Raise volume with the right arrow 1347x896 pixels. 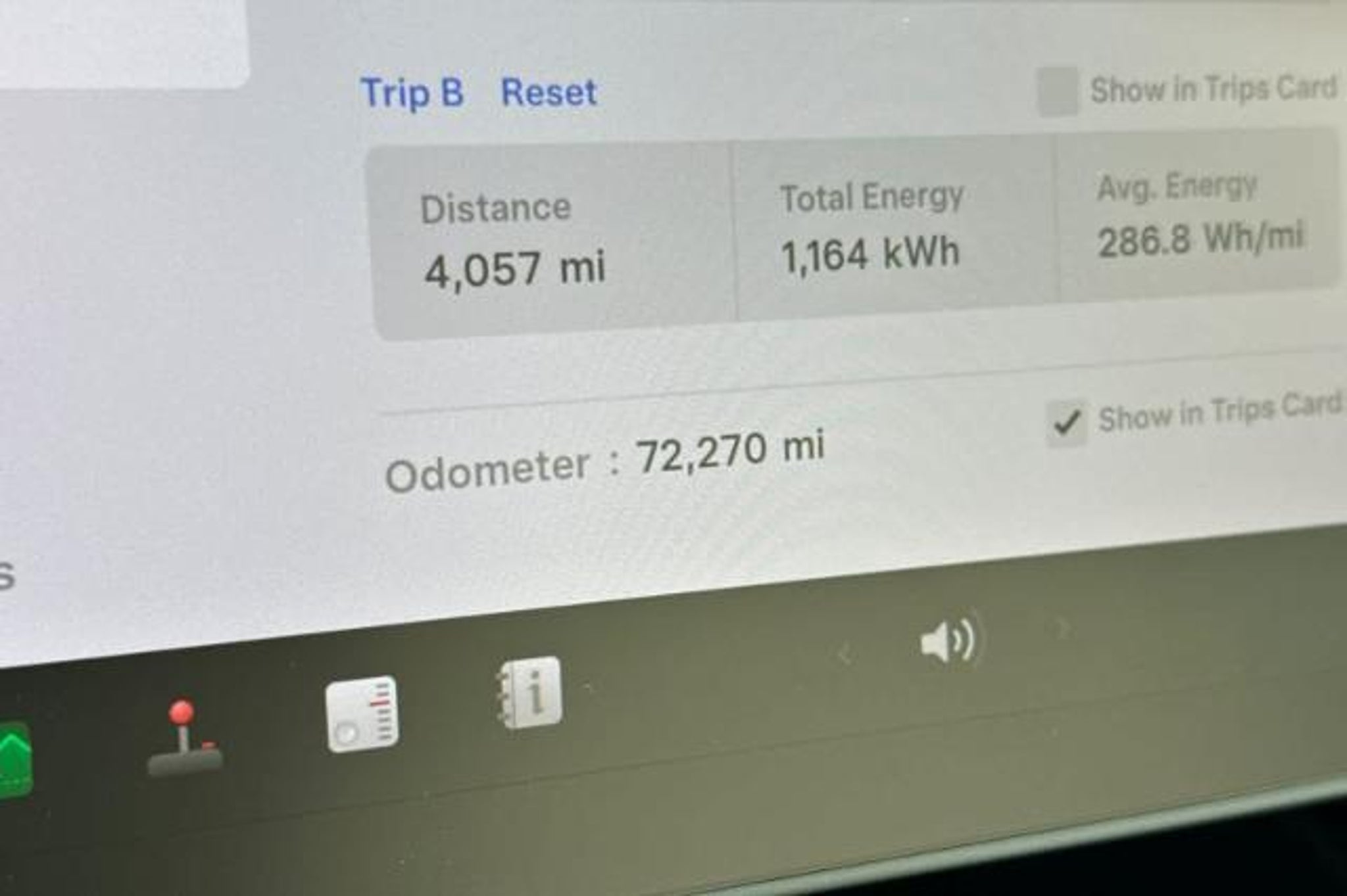pos(1061,629)
